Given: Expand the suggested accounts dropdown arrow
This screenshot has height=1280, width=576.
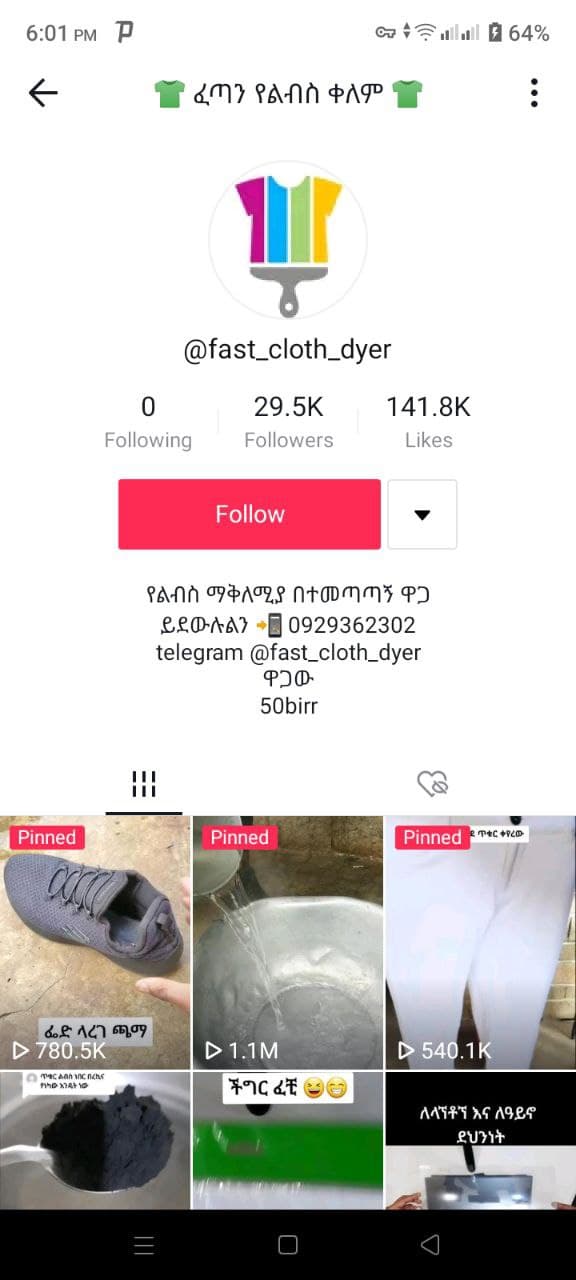Looking at the screenshot, I should [422, 514].
